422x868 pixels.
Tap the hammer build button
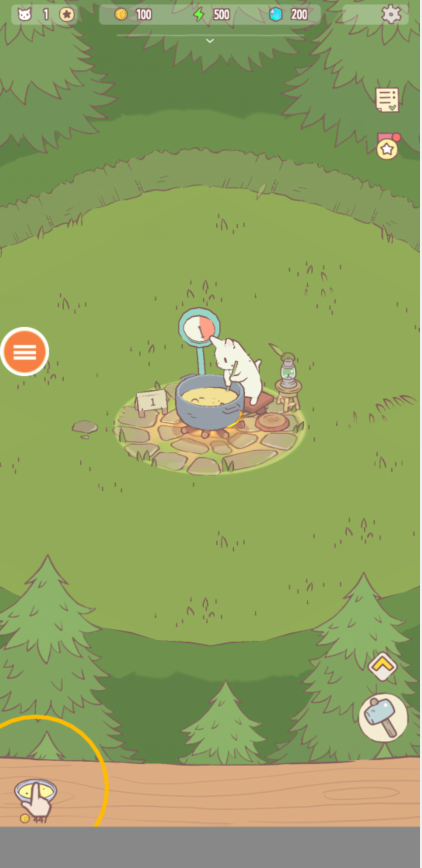(383, 717)
